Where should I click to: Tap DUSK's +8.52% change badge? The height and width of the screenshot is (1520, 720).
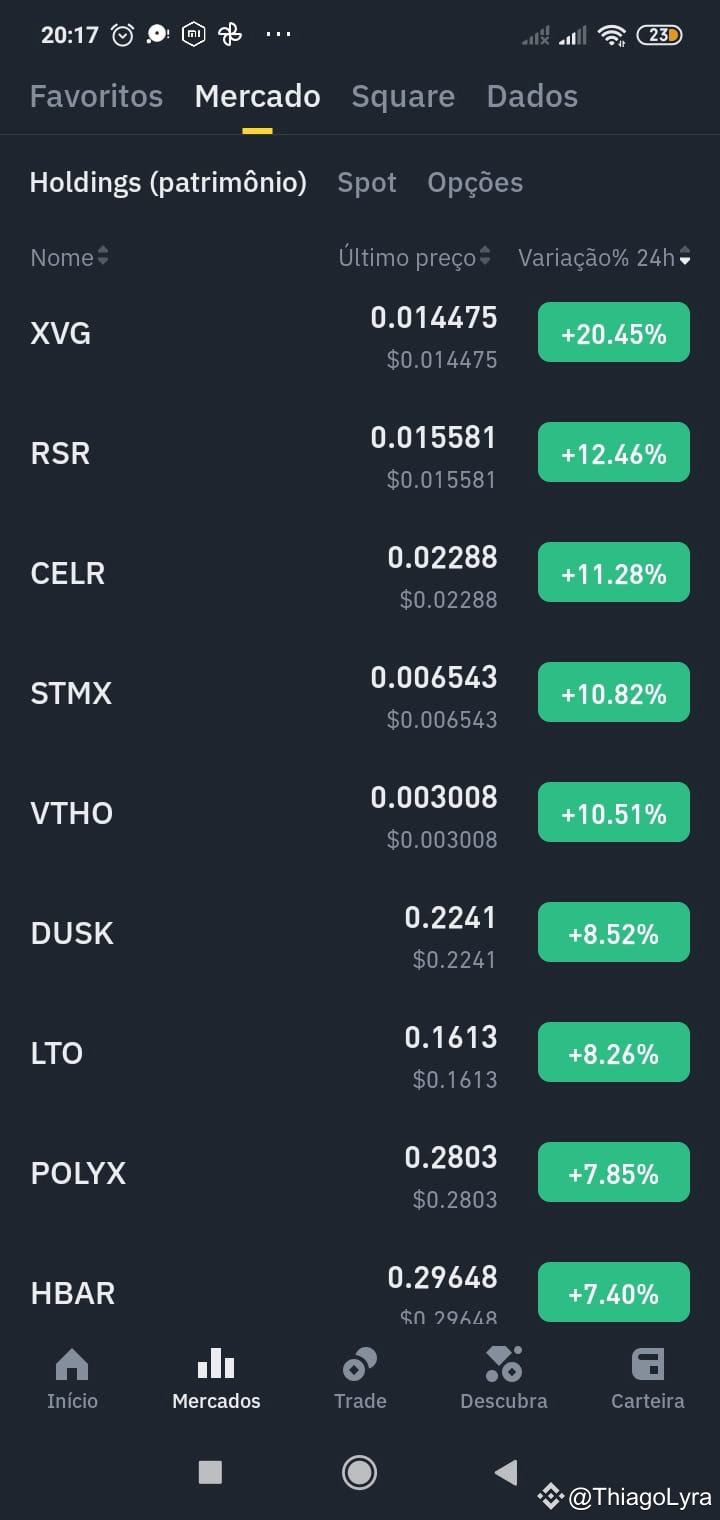tap(613, 933)
